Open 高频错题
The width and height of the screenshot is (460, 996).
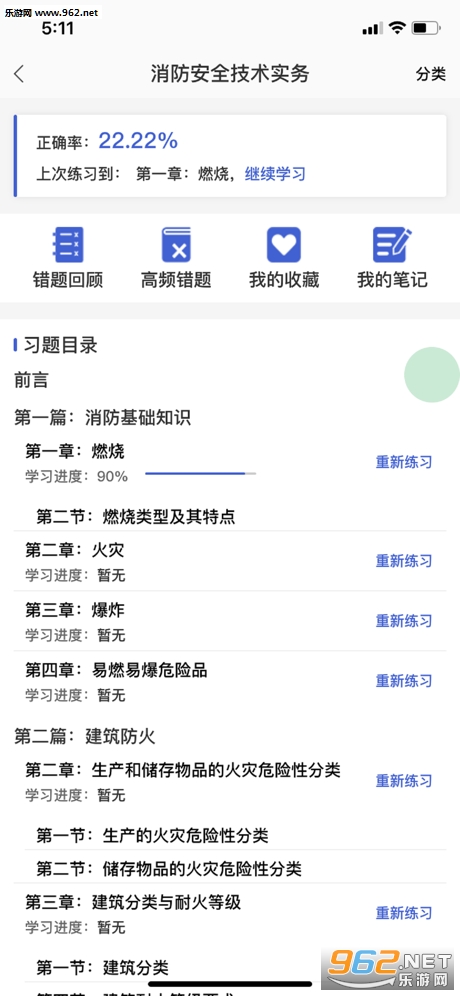(176, 258)
